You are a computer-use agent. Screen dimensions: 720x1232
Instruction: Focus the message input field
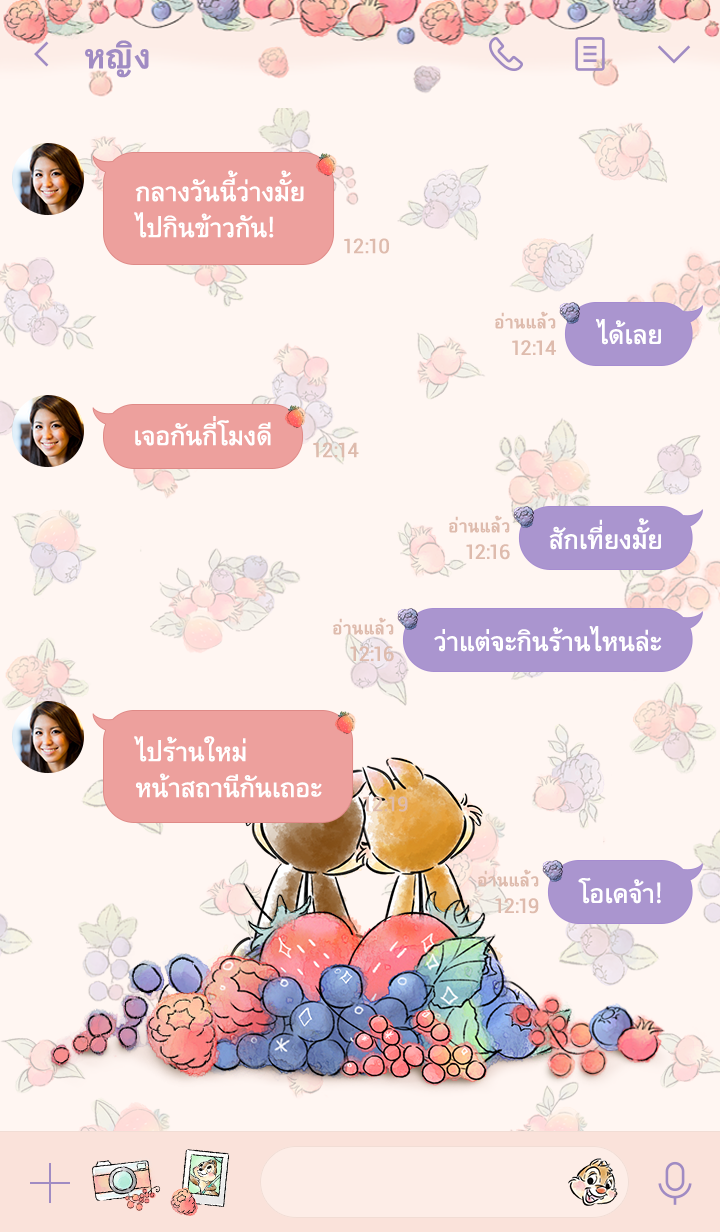click(x=410, y=1183)
